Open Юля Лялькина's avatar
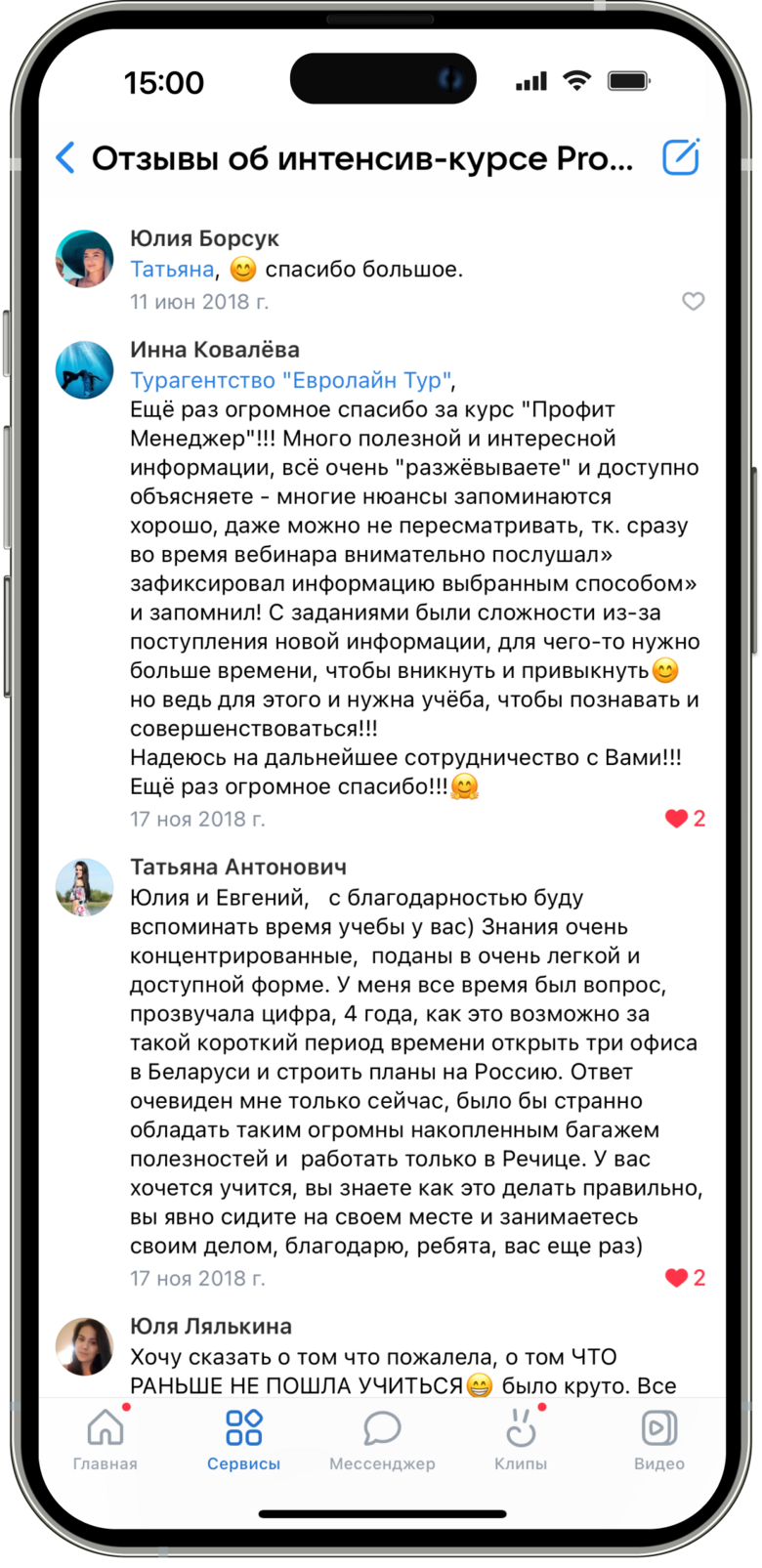Image resolution: width=762 pixels, height=1568 pixels. (x=85, y=1347)
